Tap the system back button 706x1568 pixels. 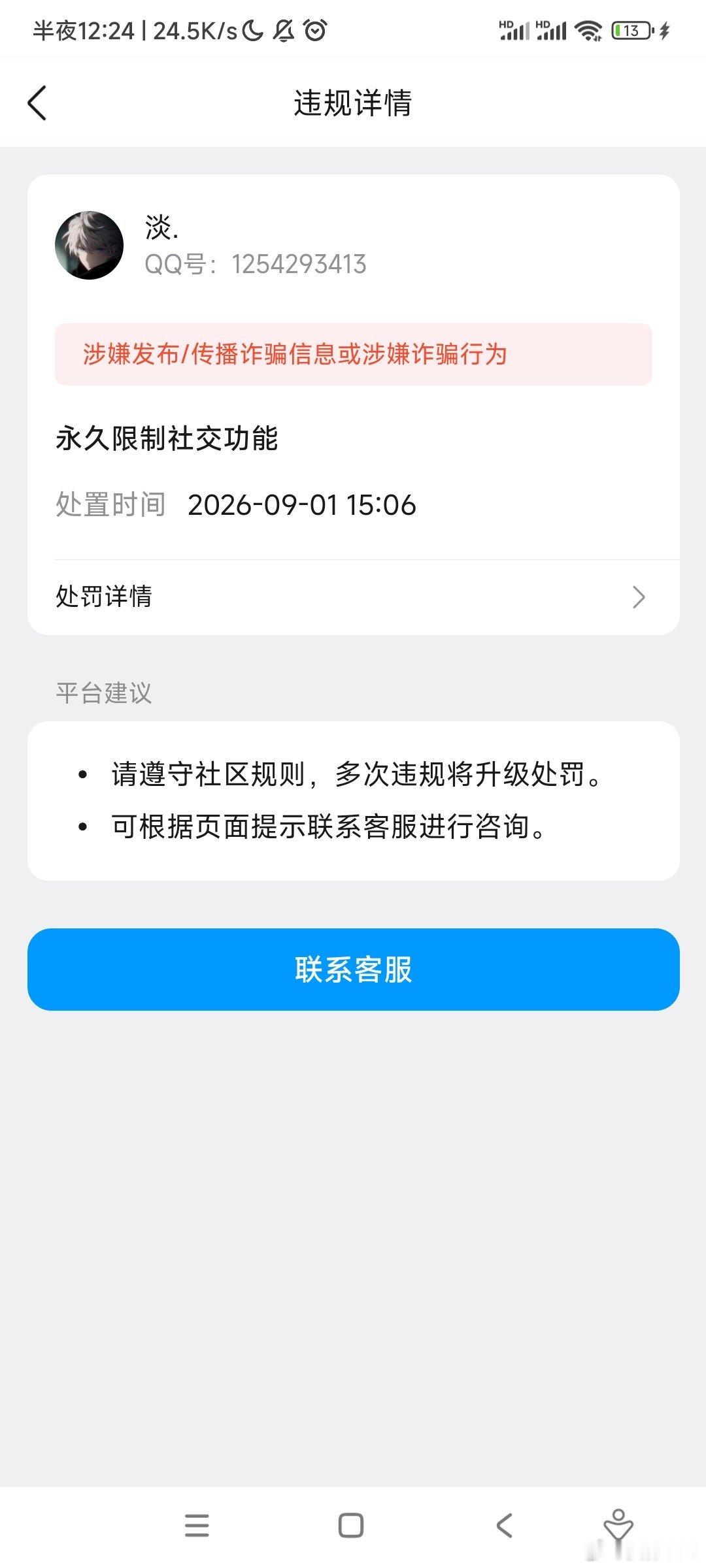point(504,1526)
